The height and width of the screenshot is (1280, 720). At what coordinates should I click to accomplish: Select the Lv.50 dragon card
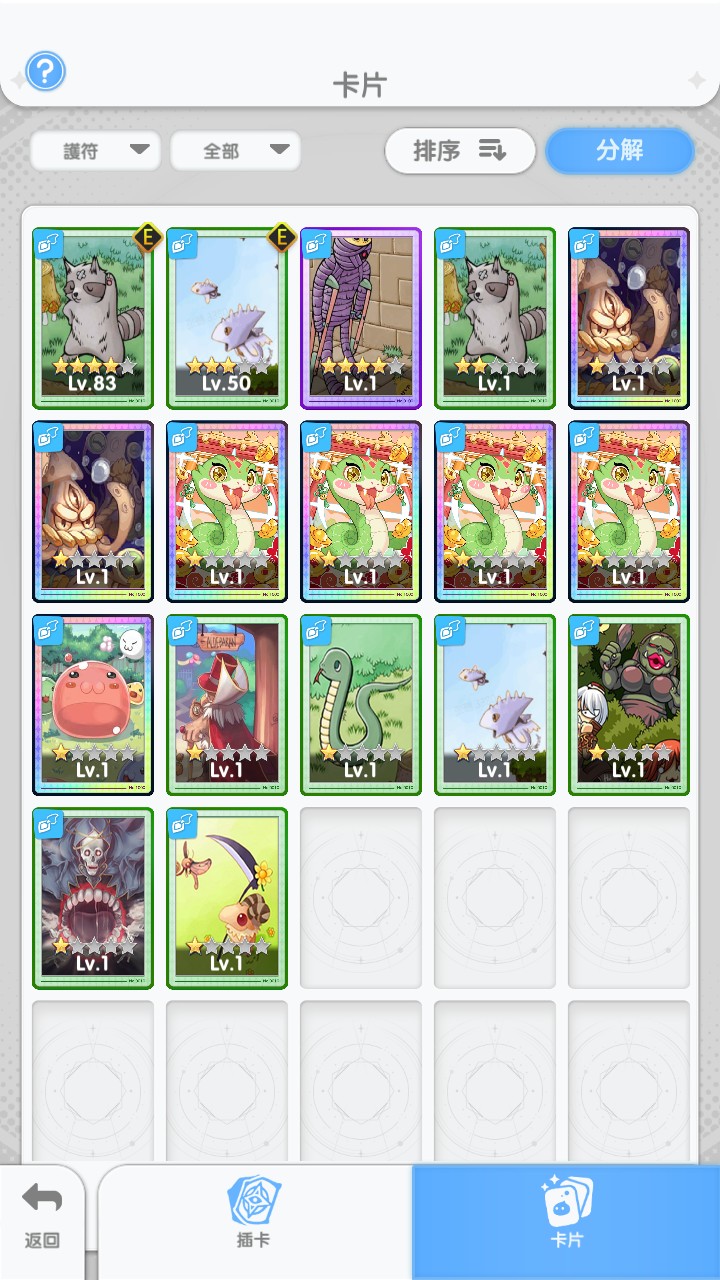(x=227, y=318)
